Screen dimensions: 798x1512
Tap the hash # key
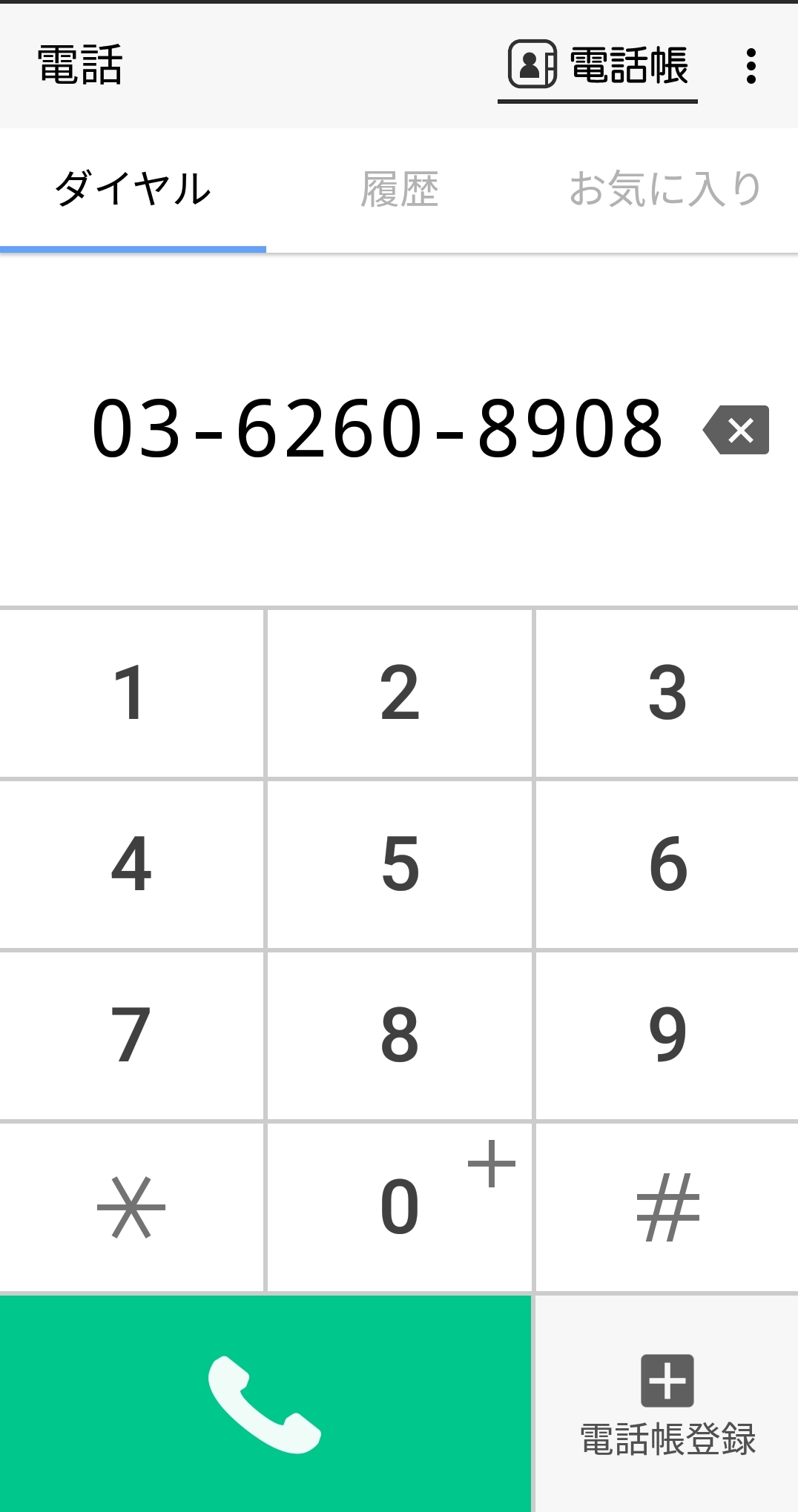666,1207
